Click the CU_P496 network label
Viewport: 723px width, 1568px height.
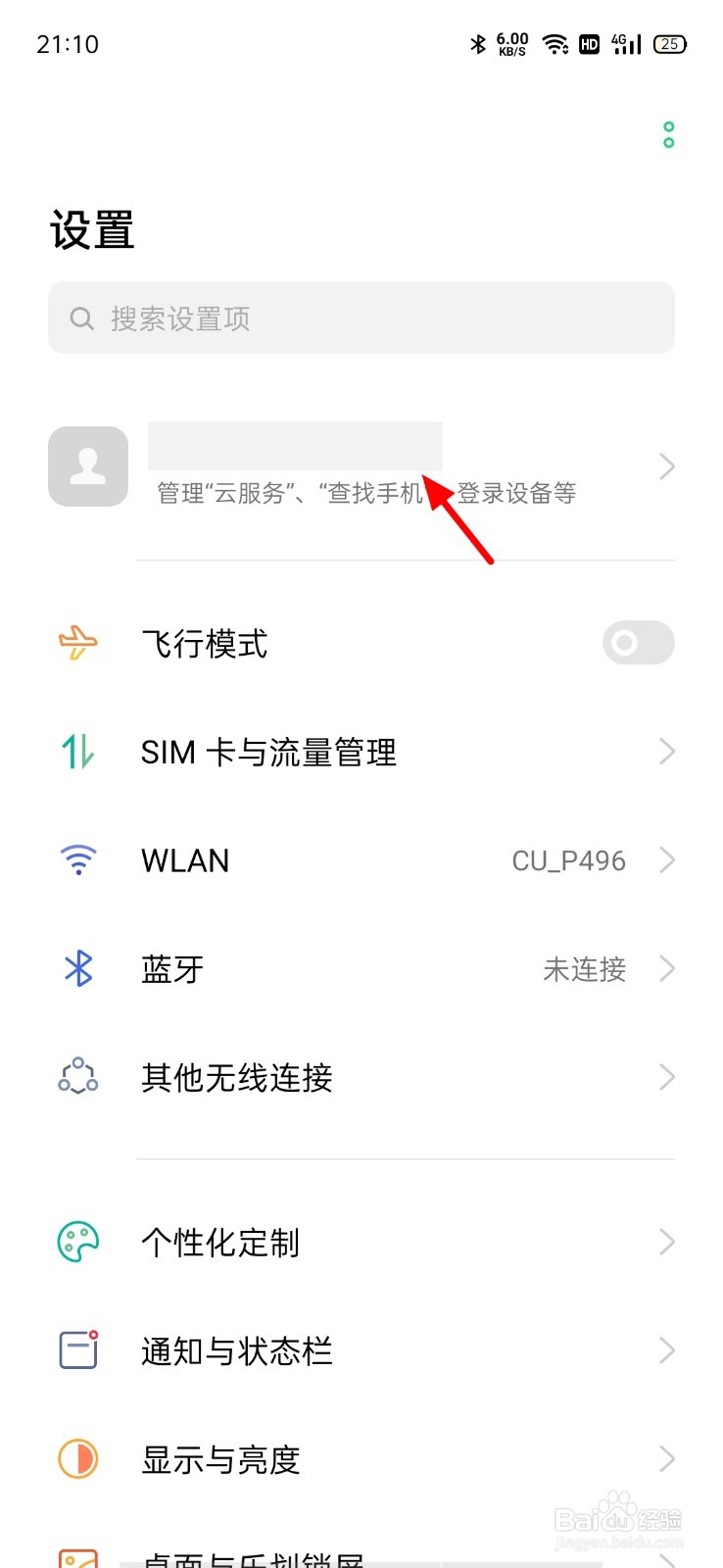pos(568,860)
